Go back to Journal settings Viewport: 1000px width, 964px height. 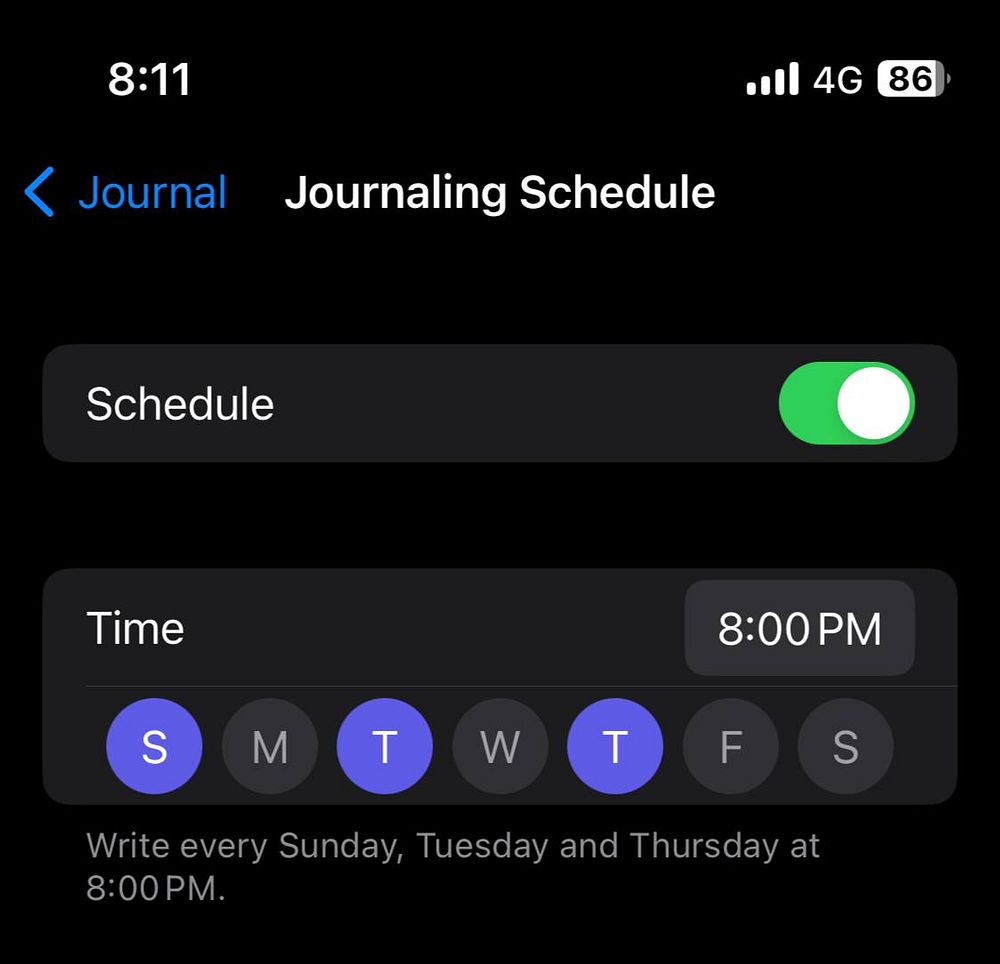tap(127, 192)
